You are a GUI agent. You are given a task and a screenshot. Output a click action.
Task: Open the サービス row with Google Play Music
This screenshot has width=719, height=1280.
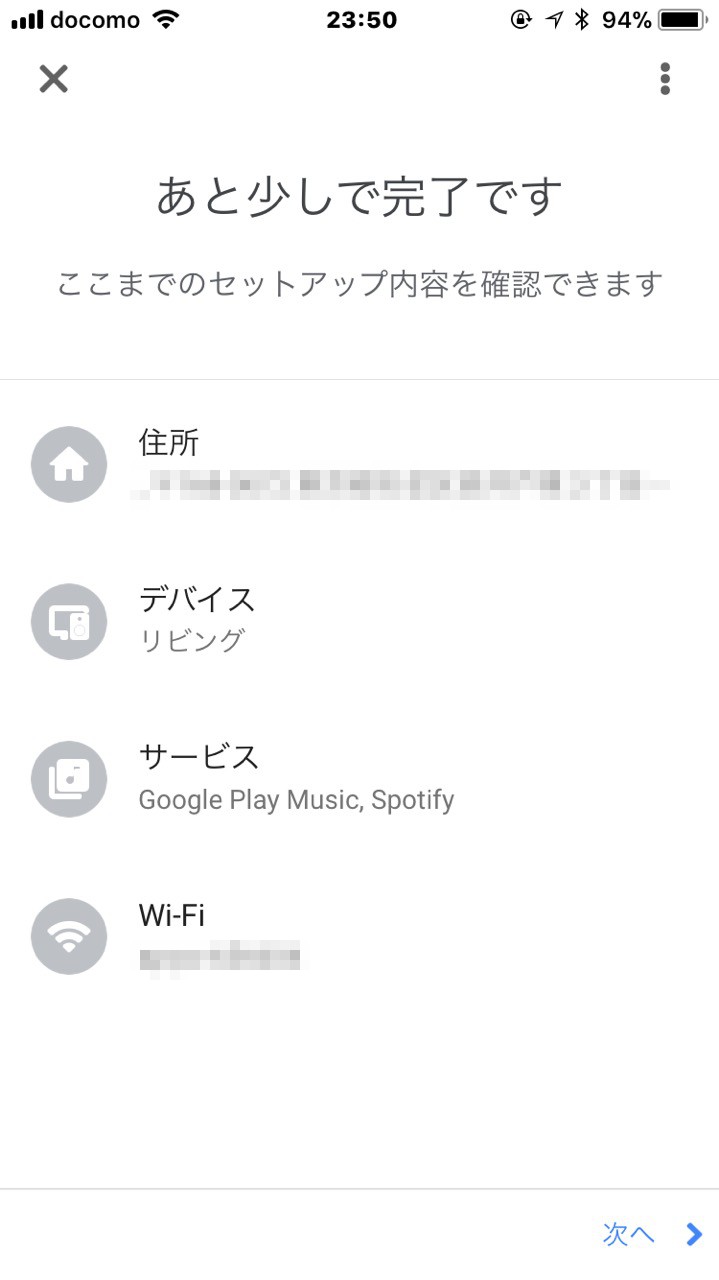(x=359, y=778)
